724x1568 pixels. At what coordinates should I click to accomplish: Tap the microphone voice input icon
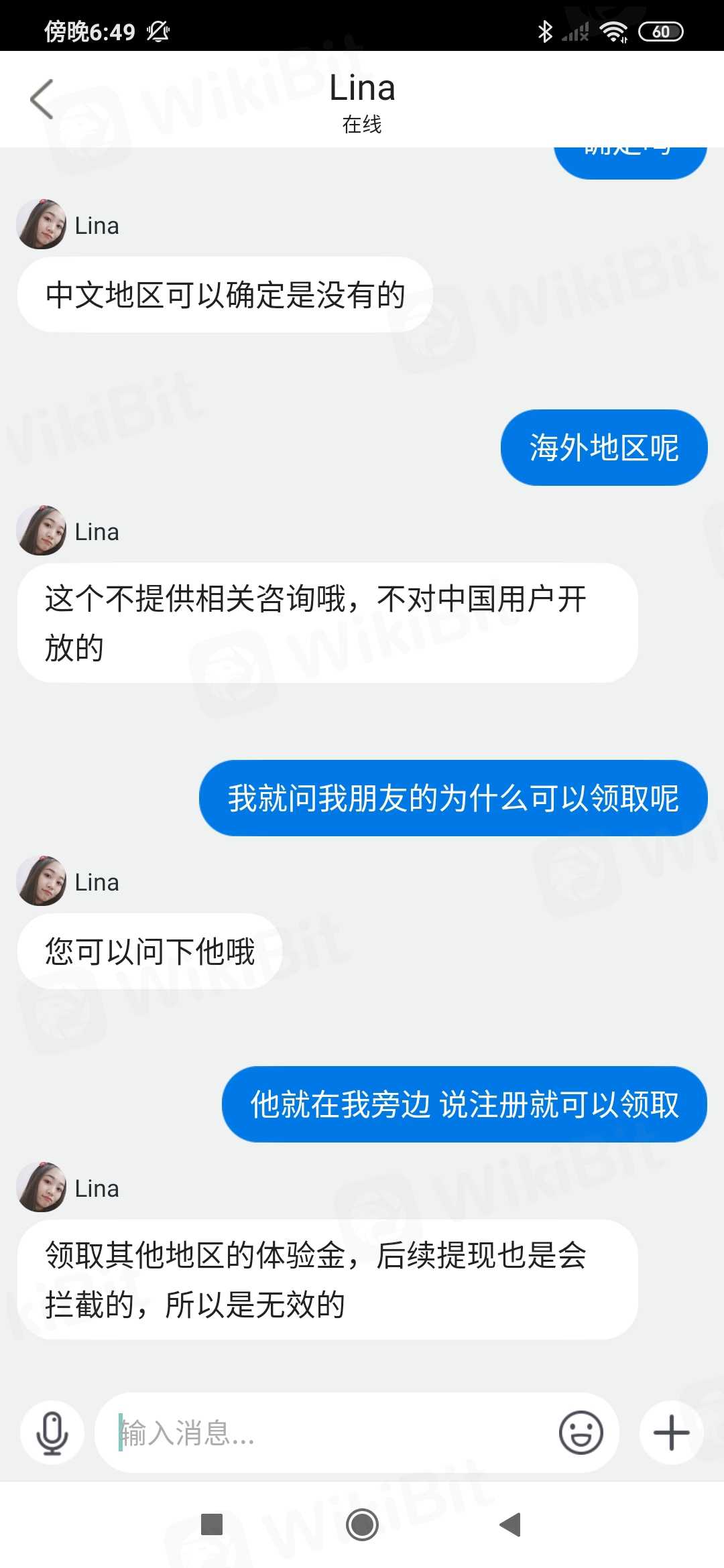point(52,1433)
